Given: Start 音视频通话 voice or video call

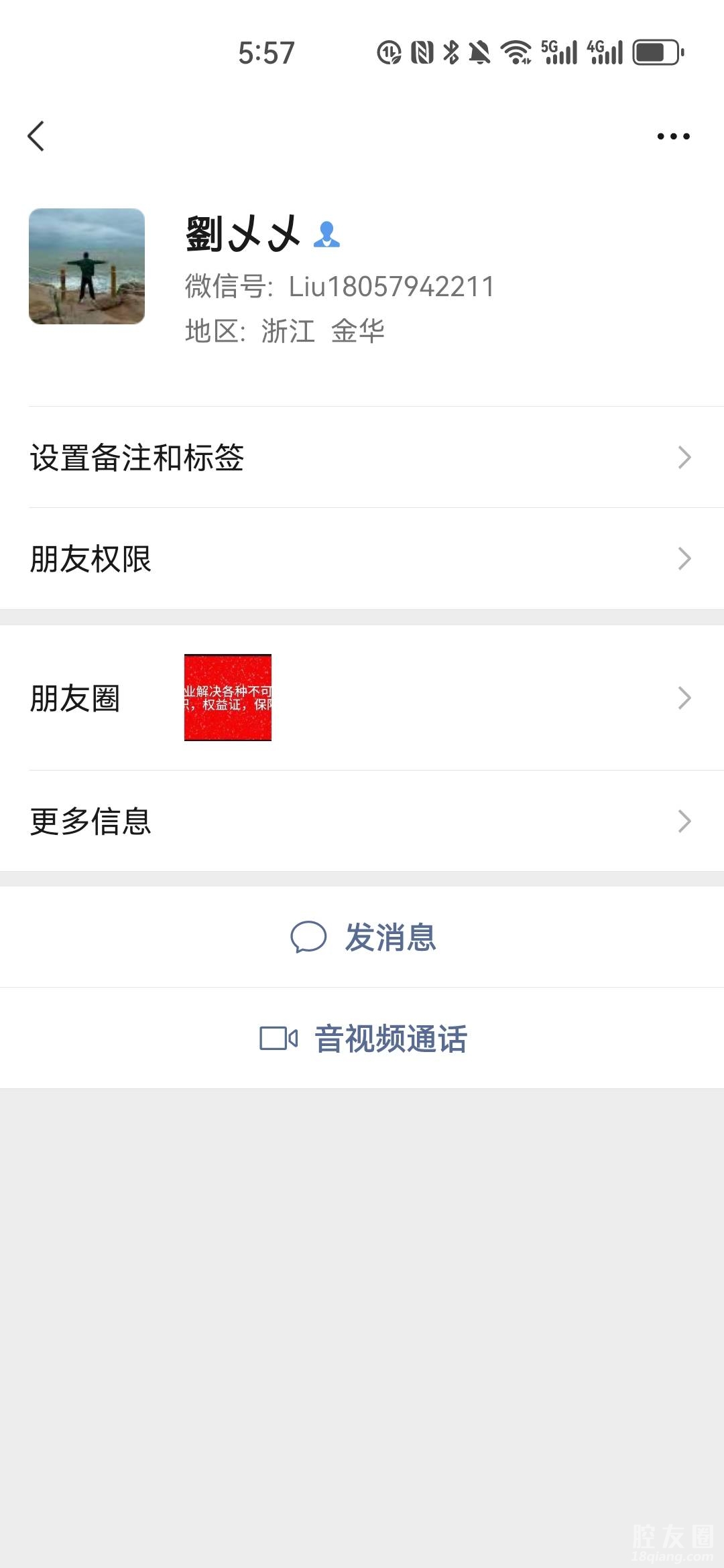Looking at the screenshot, I should click(363, 1039).
